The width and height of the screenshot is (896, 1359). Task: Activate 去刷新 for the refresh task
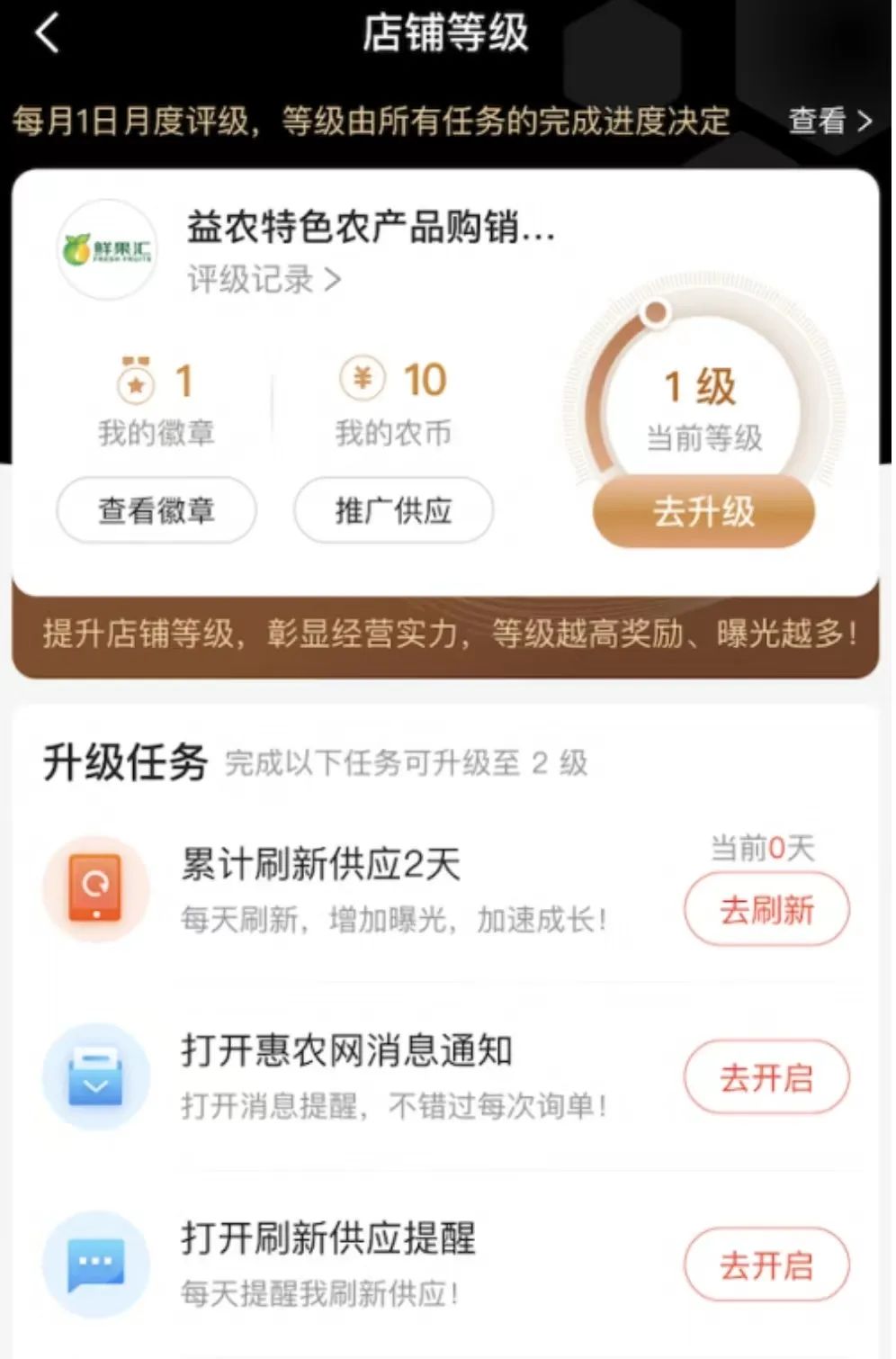tap(766, 910)
